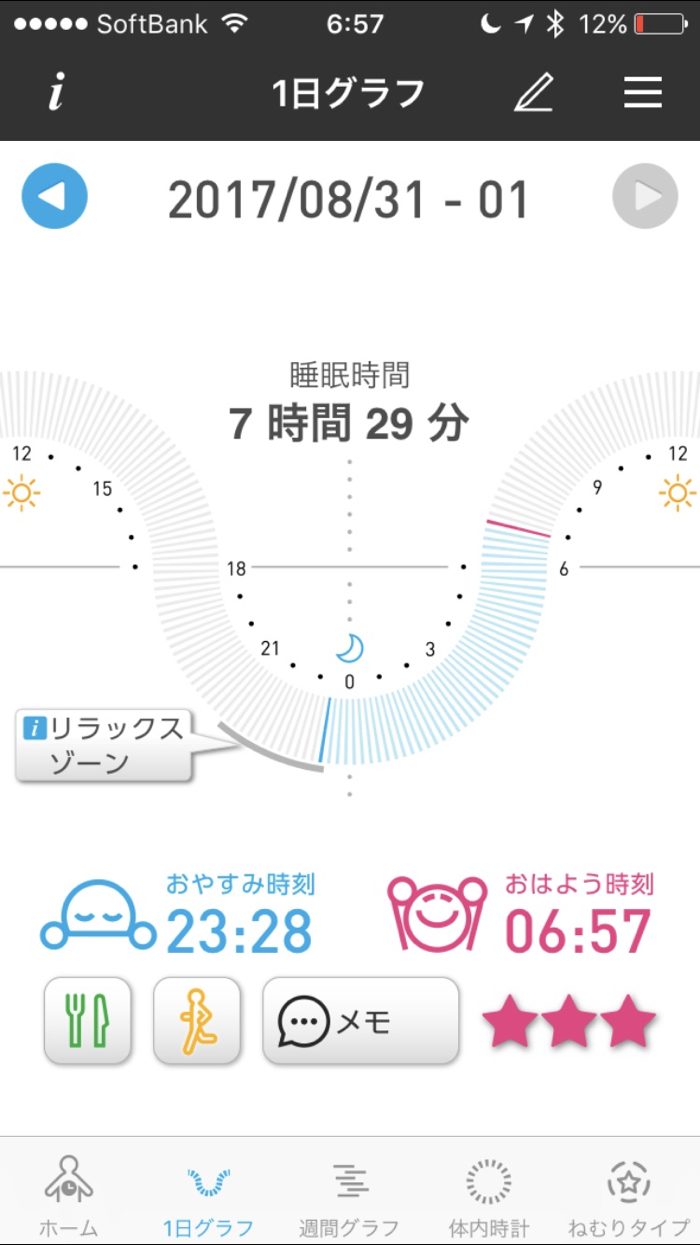
Task: Open the info icon in the header
Action: 57,94
